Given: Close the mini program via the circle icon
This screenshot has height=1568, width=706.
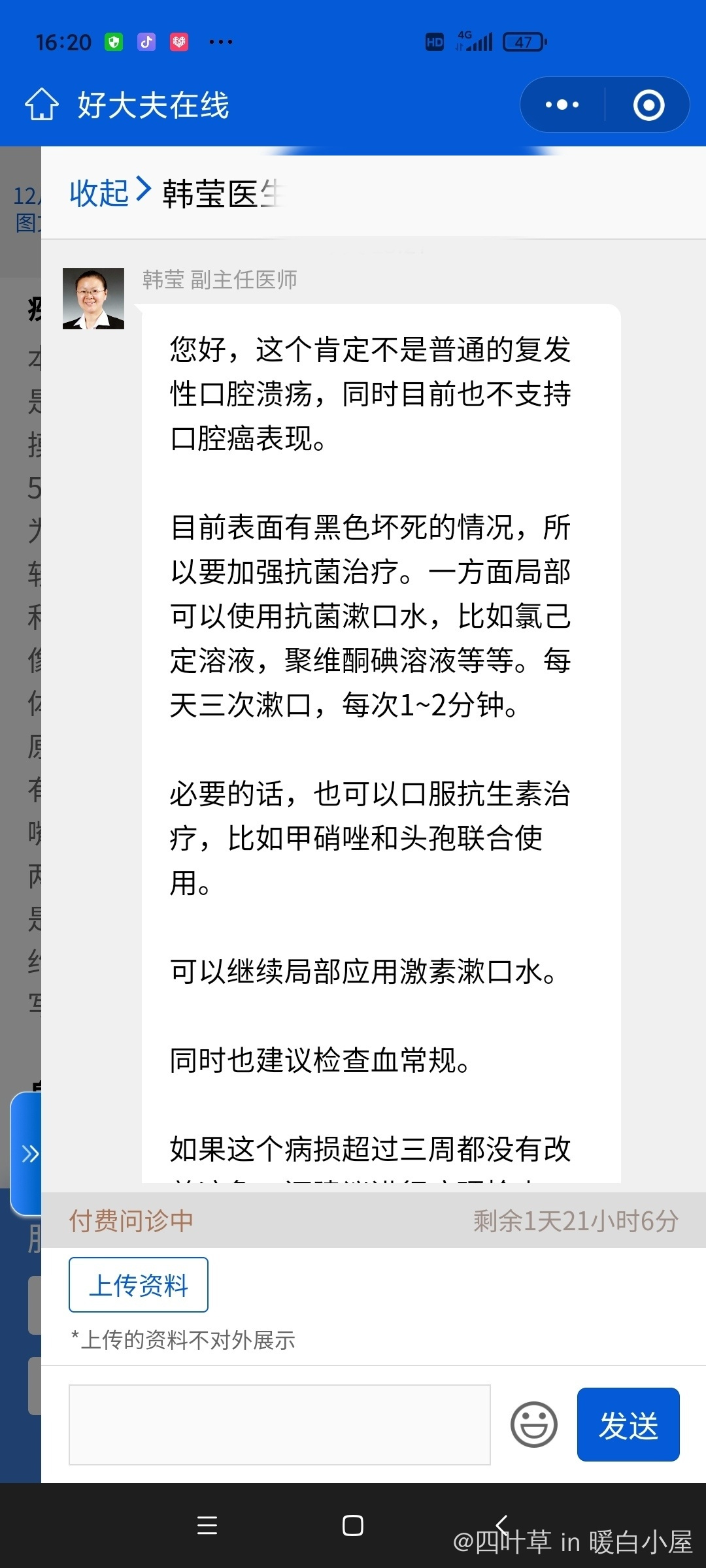Looking at the screenshot, I should (x=648, y=105).
